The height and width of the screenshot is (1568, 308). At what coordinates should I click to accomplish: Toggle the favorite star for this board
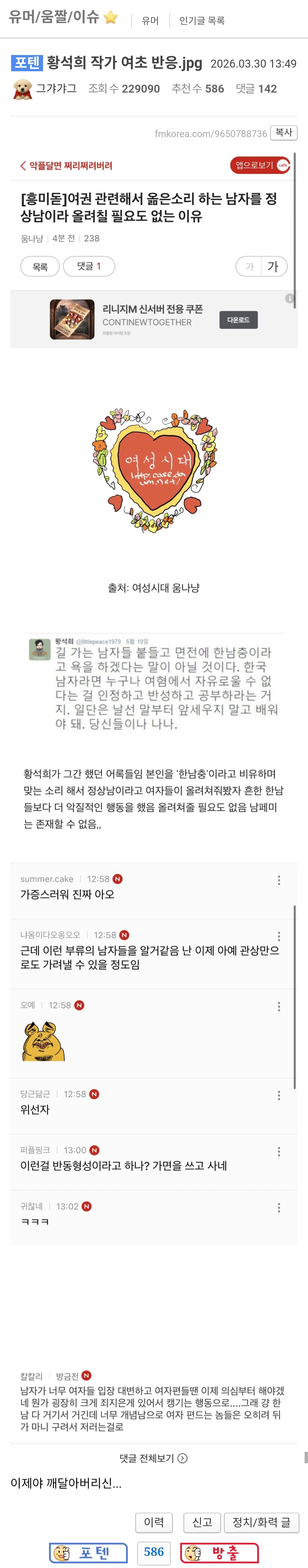point(111,18)
